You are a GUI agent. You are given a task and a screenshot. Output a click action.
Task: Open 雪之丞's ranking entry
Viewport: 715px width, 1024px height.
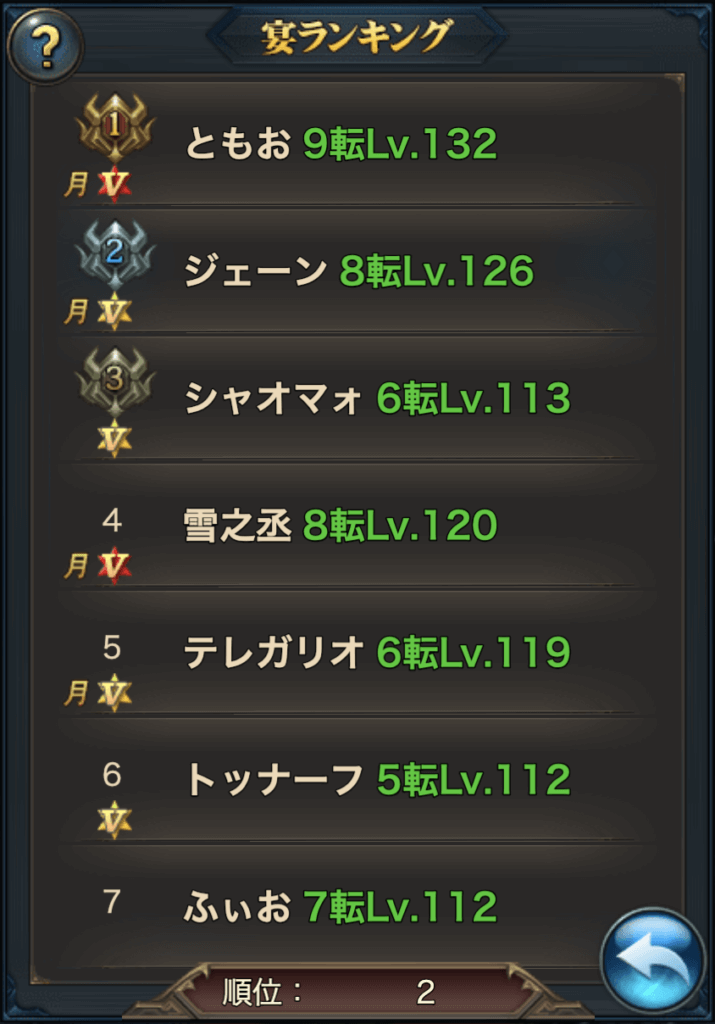click(x=340, y=526)
